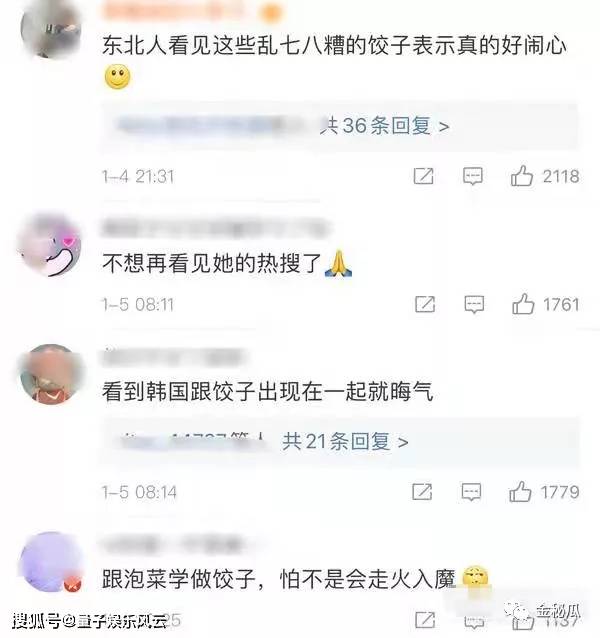Open avatar of the 跟泡菜学做饺子 commenter

[x=52, y=562]
